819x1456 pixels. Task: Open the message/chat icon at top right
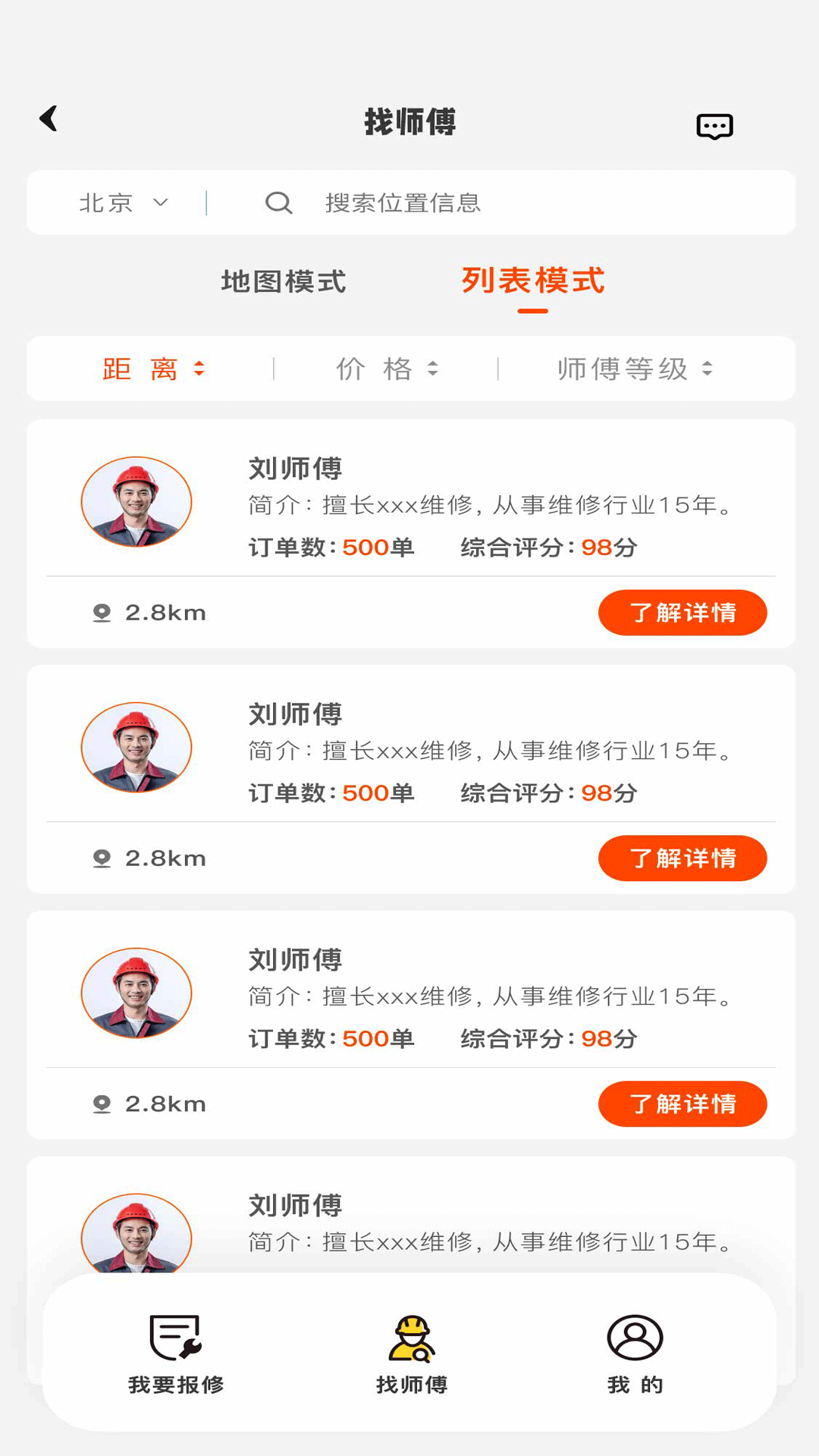click(713, 126)
